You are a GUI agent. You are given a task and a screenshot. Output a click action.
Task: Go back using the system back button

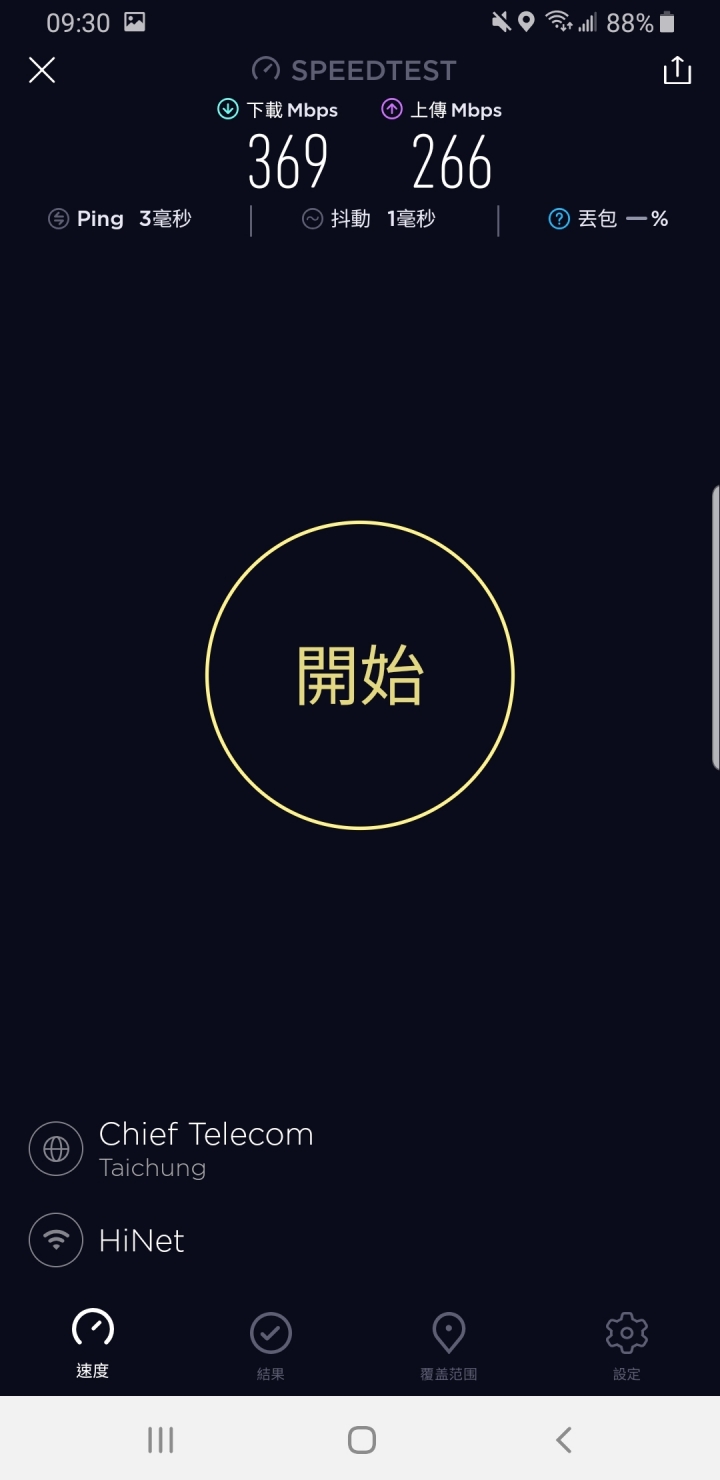click(x=563, y=1440)
